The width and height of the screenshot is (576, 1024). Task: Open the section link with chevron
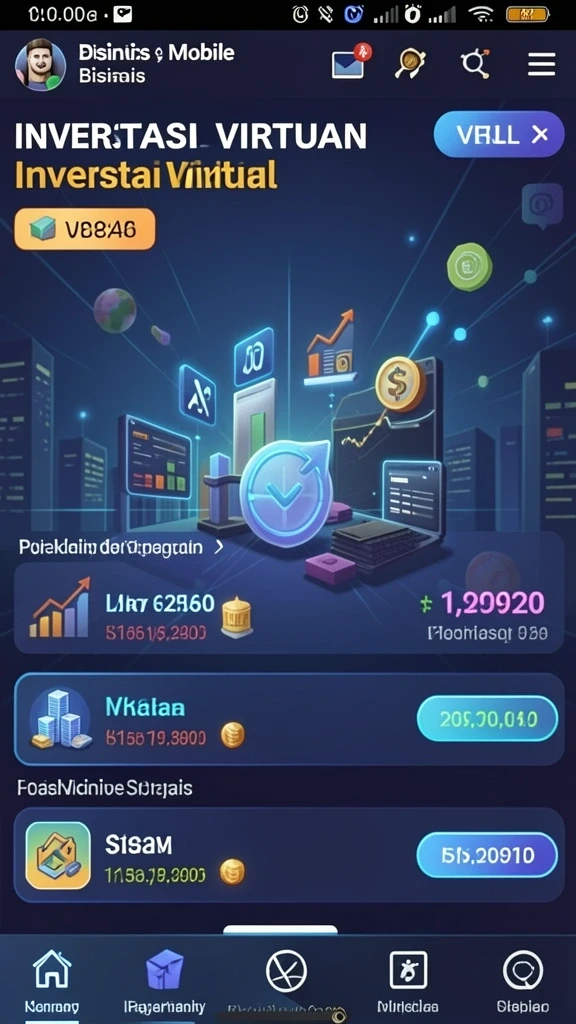tap(121, 547)
